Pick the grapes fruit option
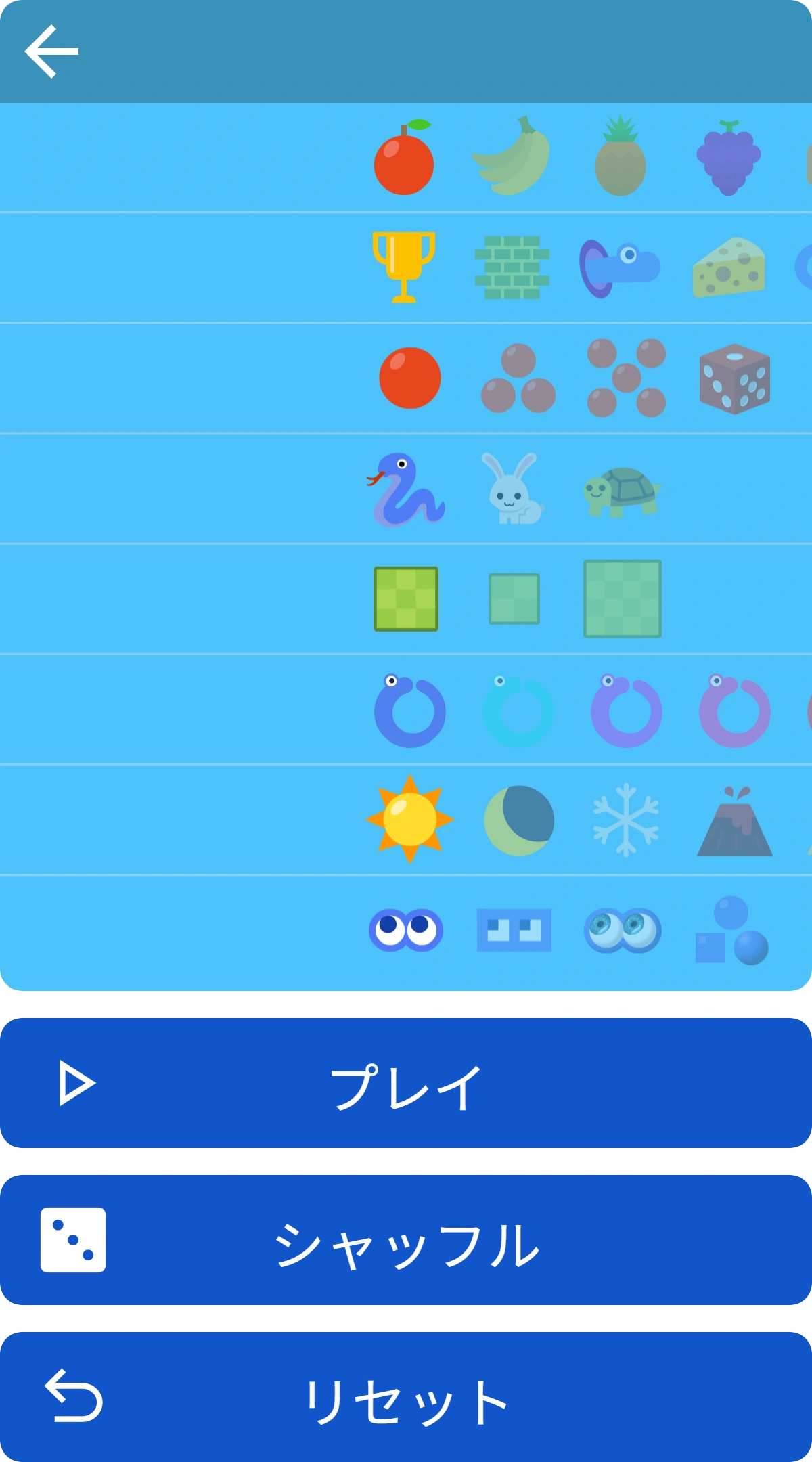 [728, 157]
